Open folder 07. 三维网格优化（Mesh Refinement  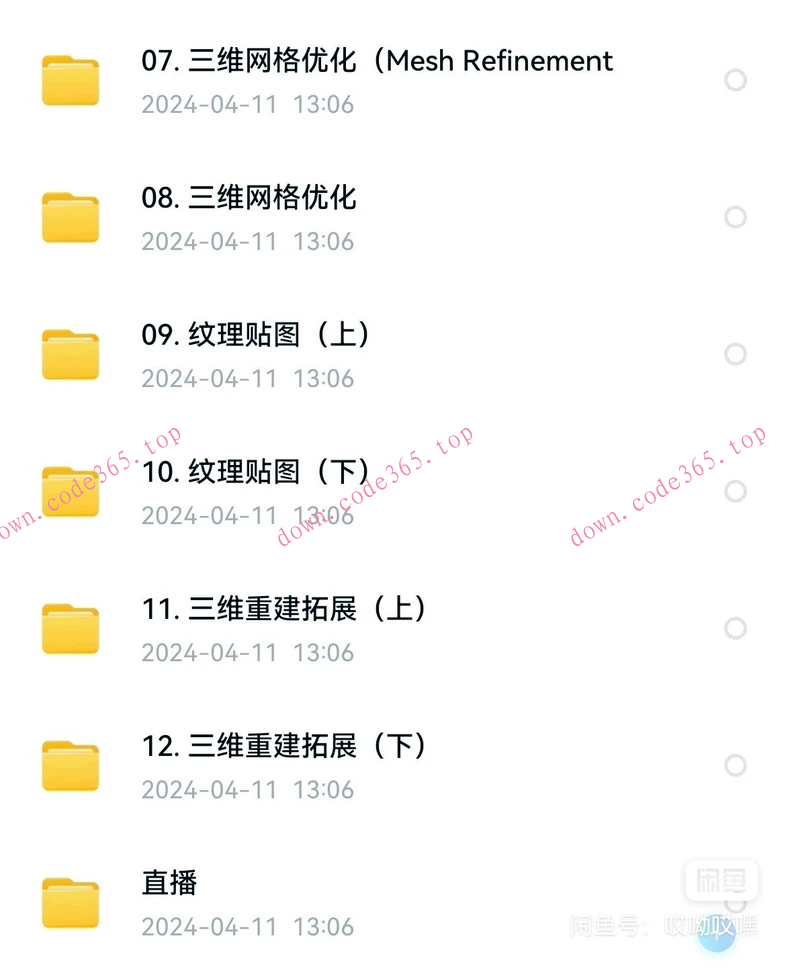[376, 61]
